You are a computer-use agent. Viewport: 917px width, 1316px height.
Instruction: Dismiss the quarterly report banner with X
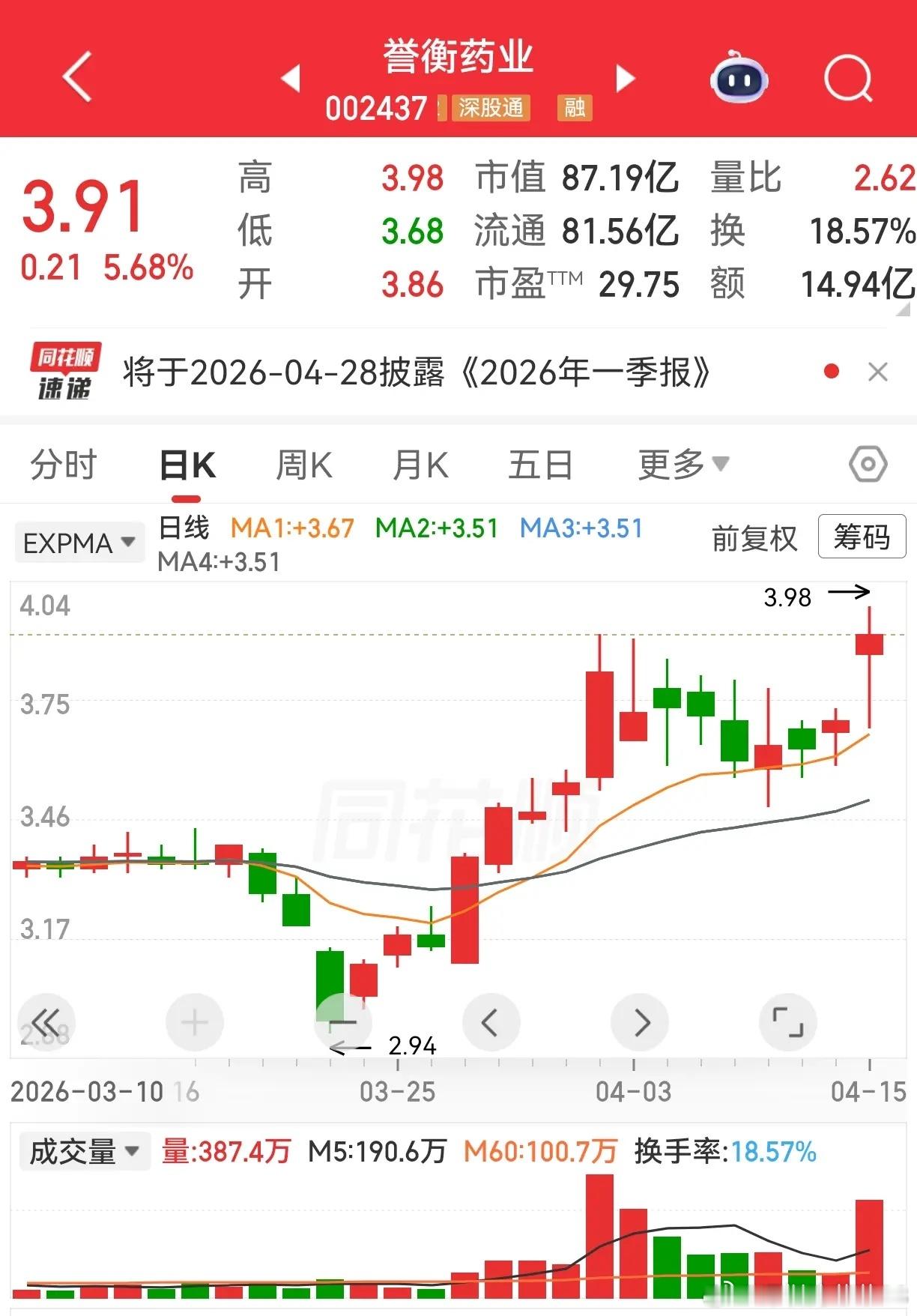click(x=878, y=372)
